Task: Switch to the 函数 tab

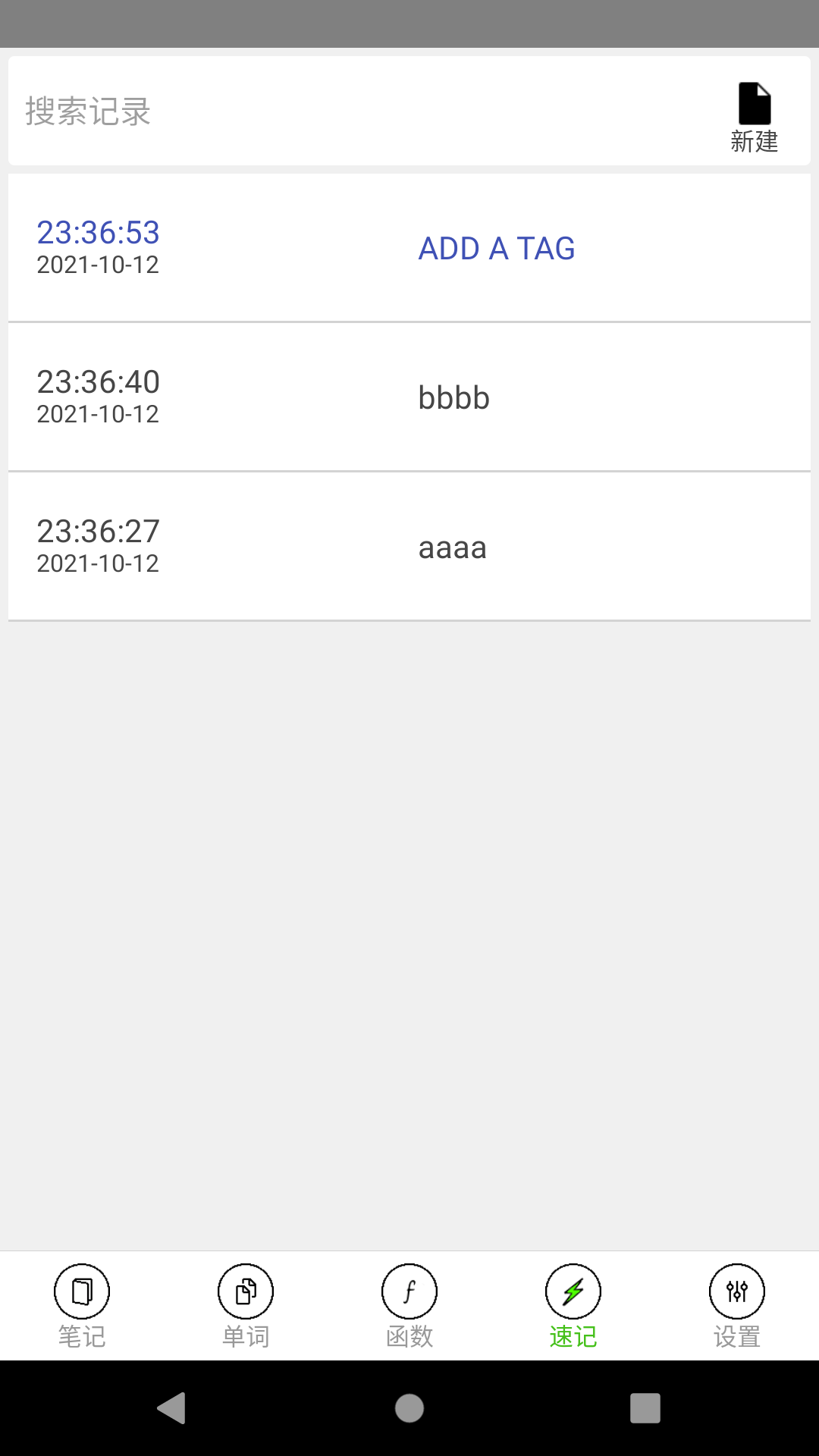Action: click(409, 1306)
